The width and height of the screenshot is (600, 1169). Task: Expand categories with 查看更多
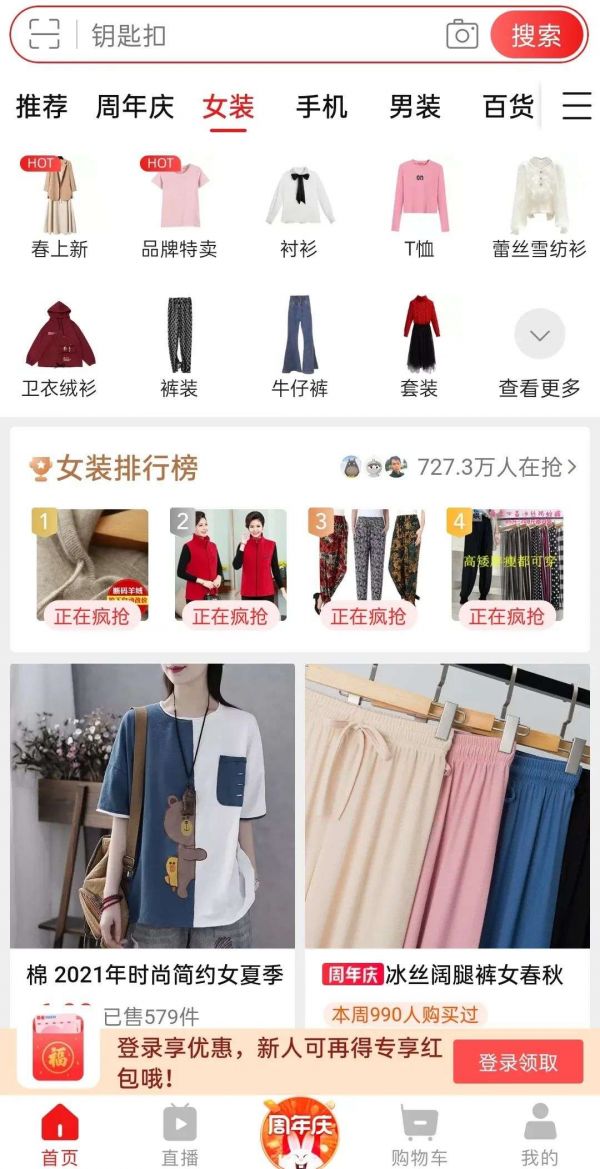(540, 346)
